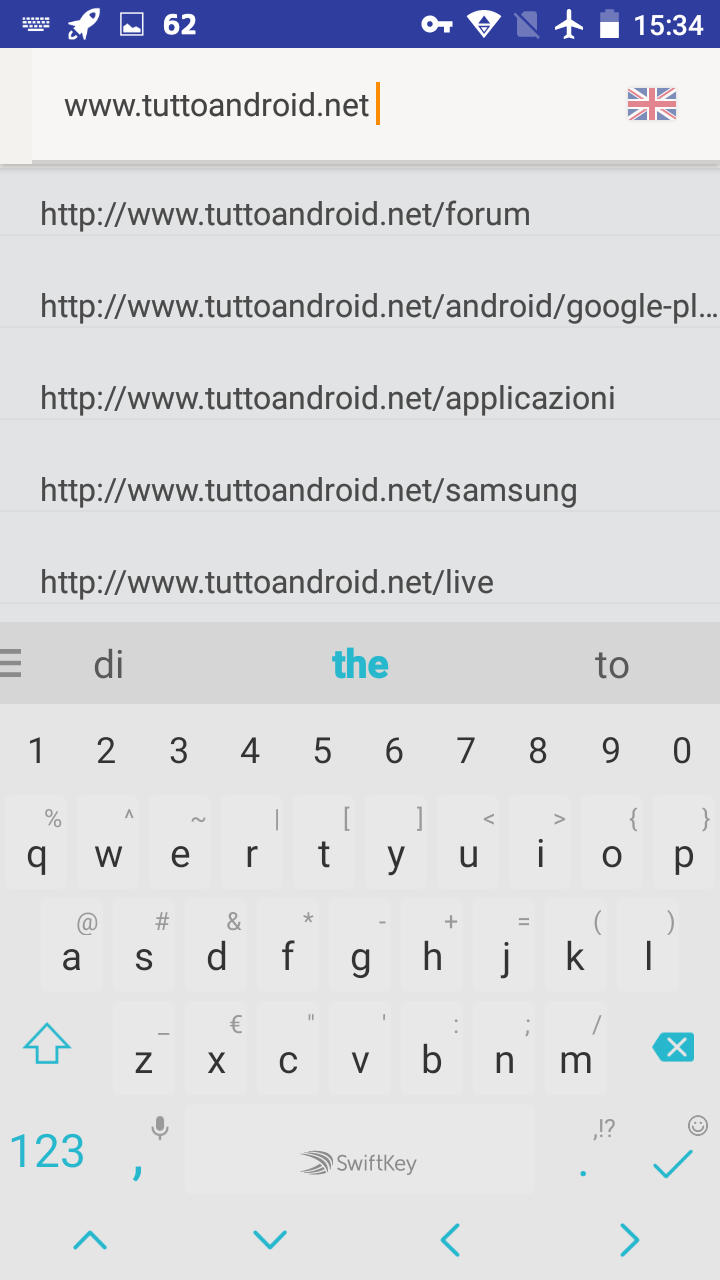Choose the tuttoandroid.net/samsung suggestion

pos(360,490)
